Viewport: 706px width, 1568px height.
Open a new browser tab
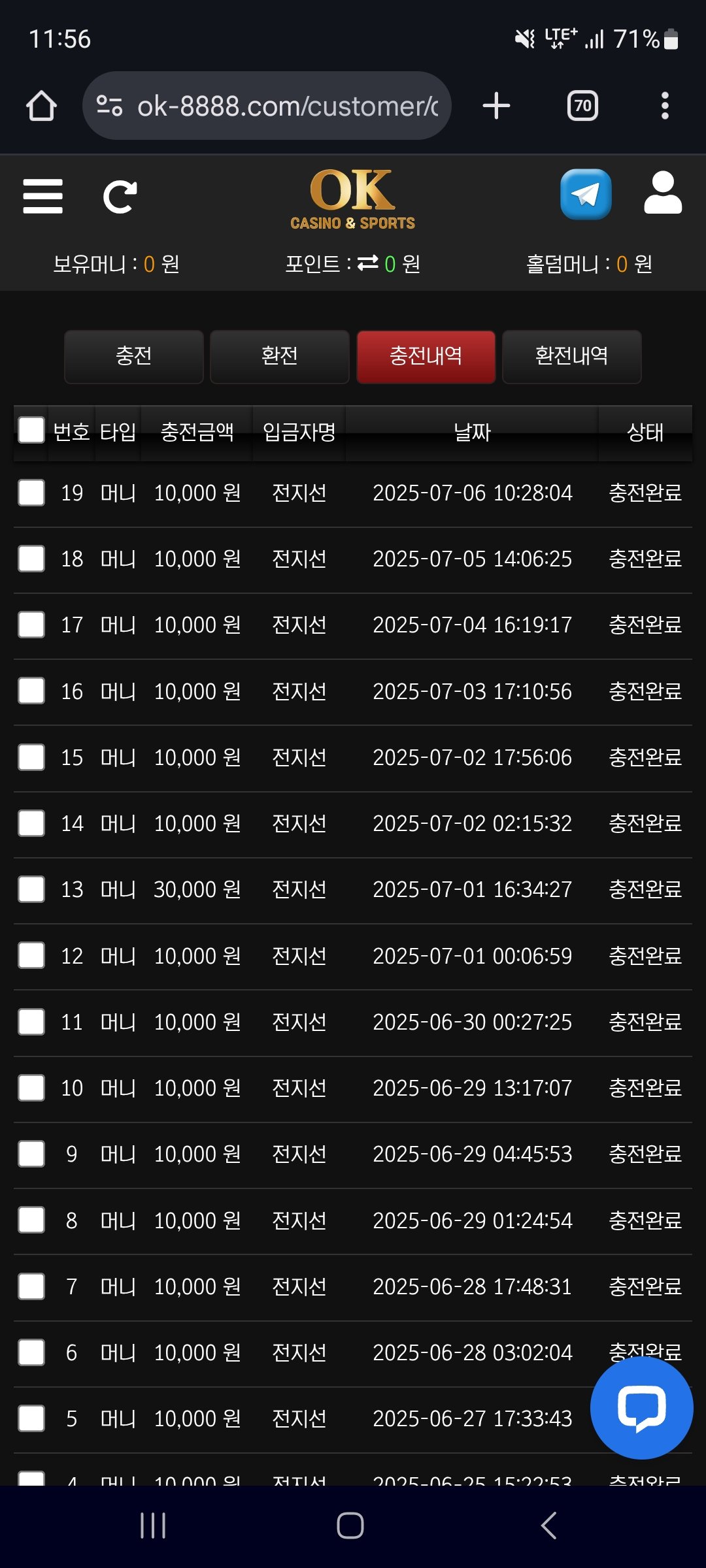[x=496, y=106]
